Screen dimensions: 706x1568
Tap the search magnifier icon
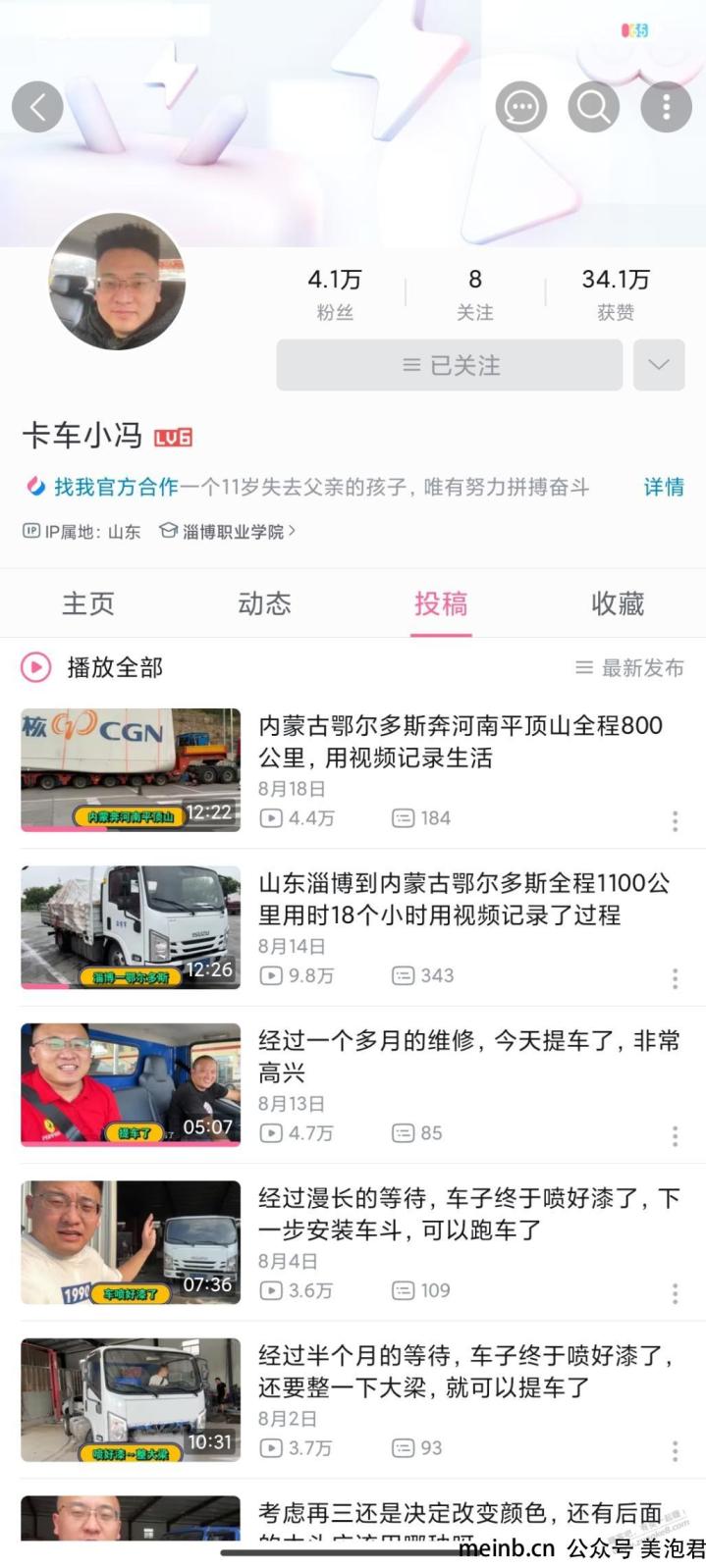pyautogui.click(x=593, y=106)
